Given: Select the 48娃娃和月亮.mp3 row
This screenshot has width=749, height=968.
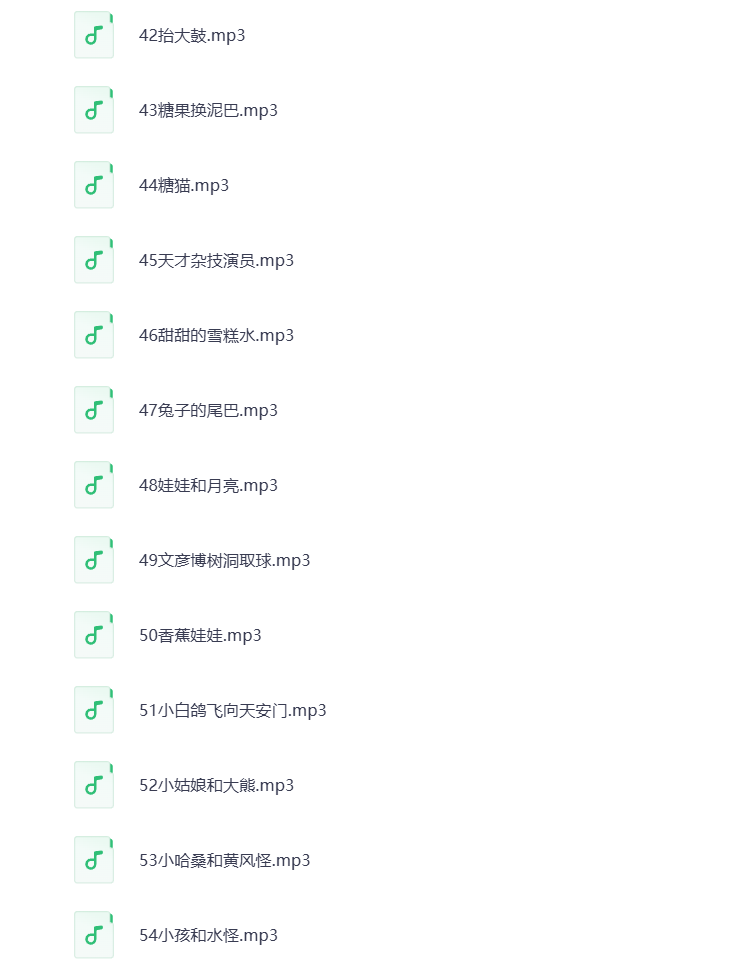Looking at the screenshot, I should [208, 486].
